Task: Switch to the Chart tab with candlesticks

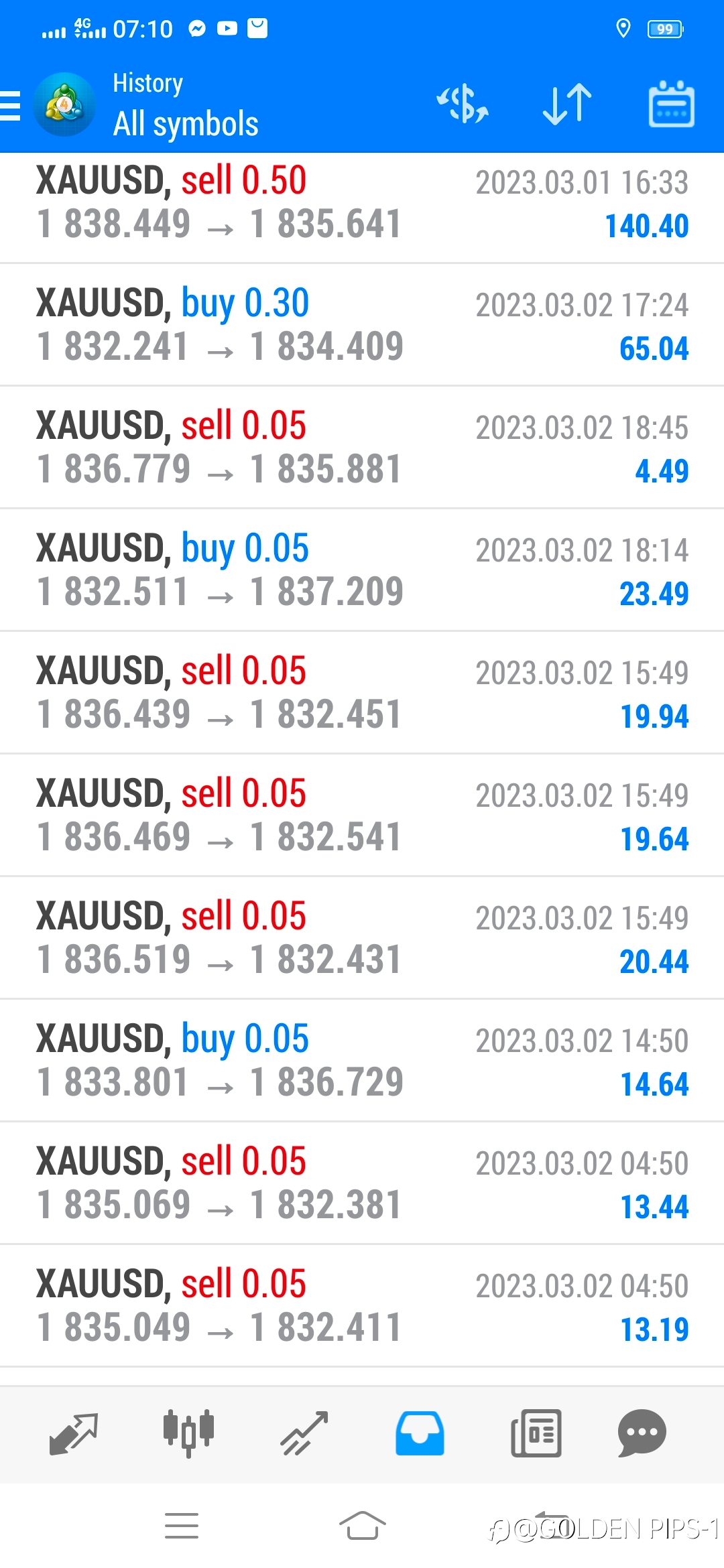Action: pyautogui.click(x=189, y=1433)
